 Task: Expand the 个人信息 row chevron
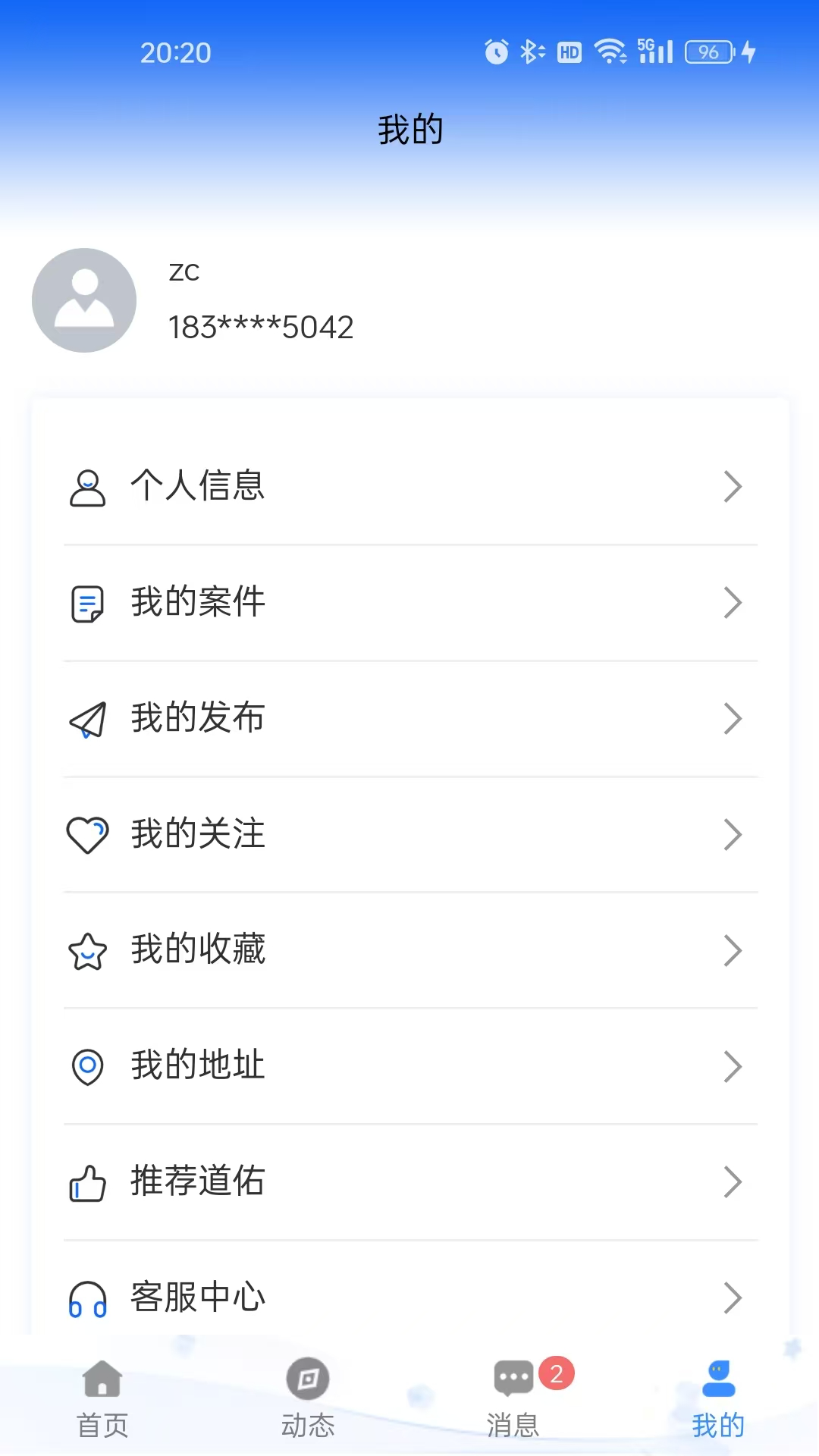click(733, 488)
